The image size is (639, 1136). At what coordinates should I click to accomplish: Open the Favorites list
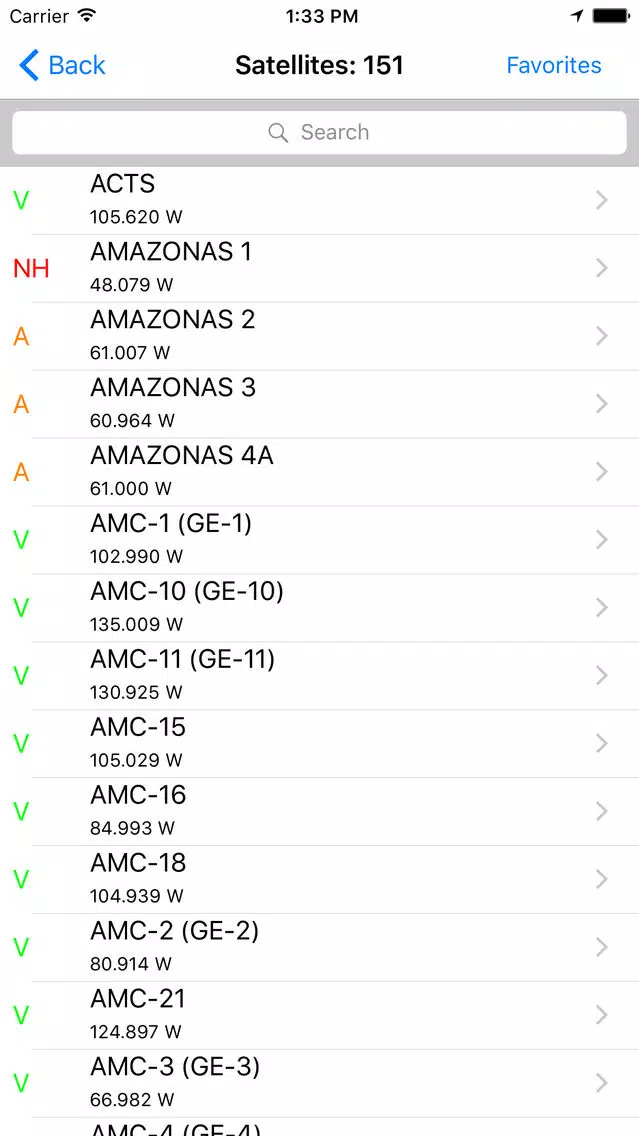(554, 65)
